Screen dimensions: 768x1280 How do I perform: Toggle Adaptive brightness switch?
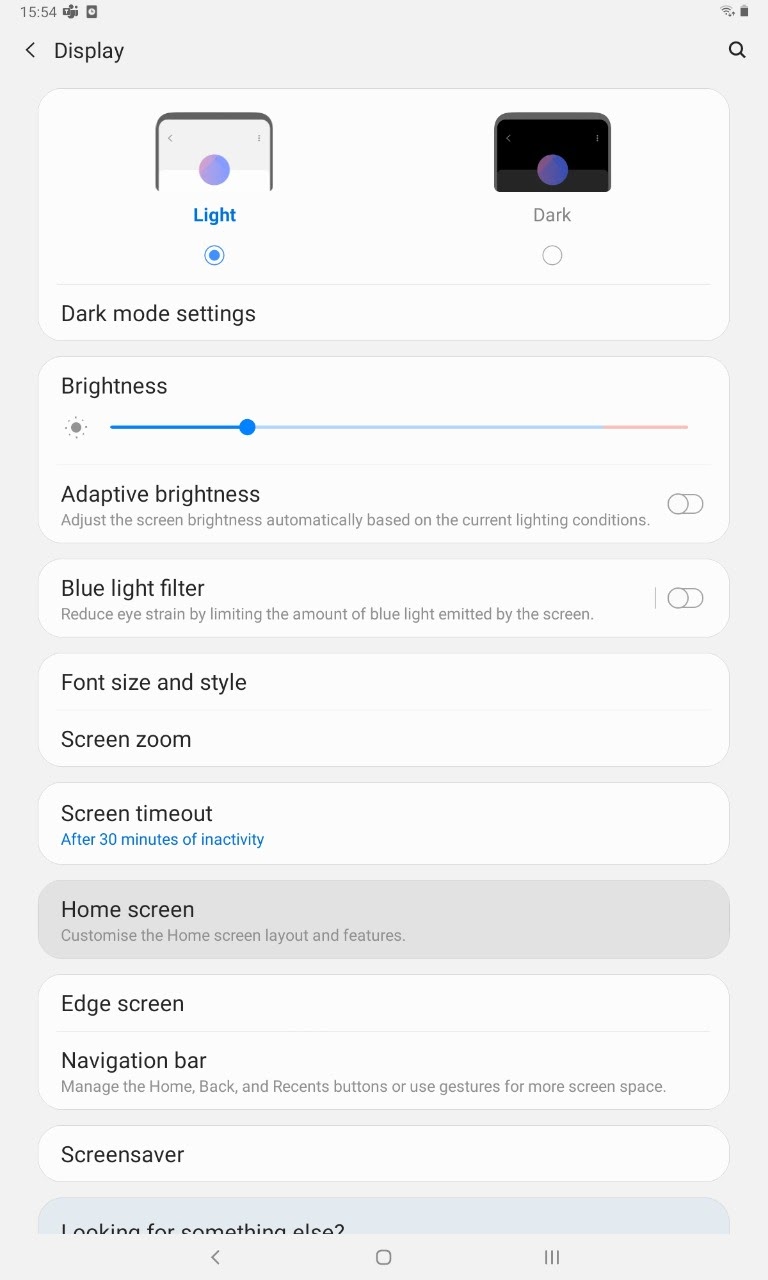[x=685, y=504]
